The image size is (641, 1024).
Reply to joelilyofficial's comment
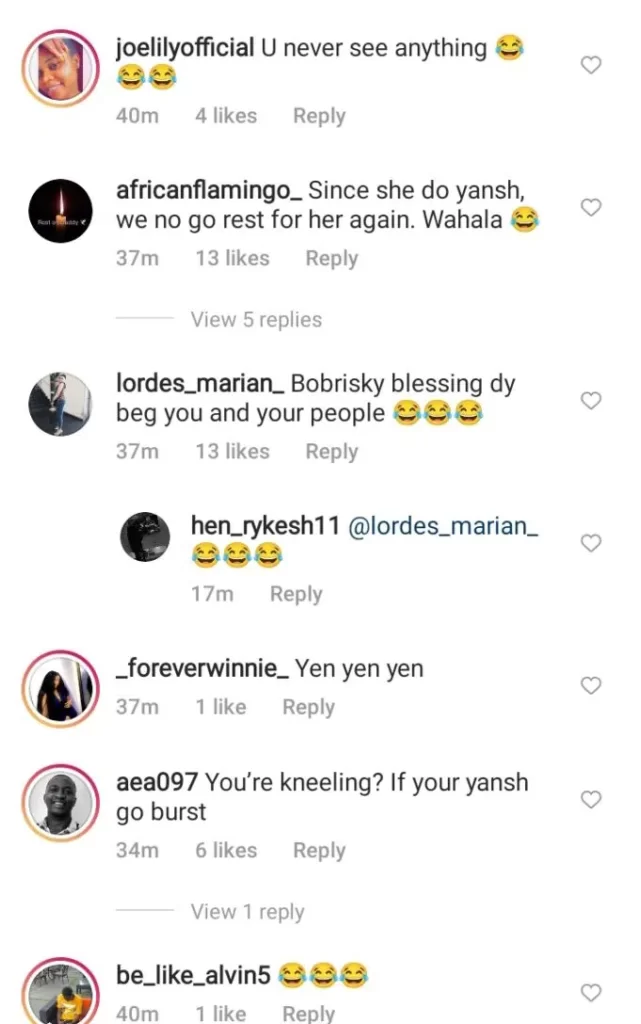click(319, 116)
